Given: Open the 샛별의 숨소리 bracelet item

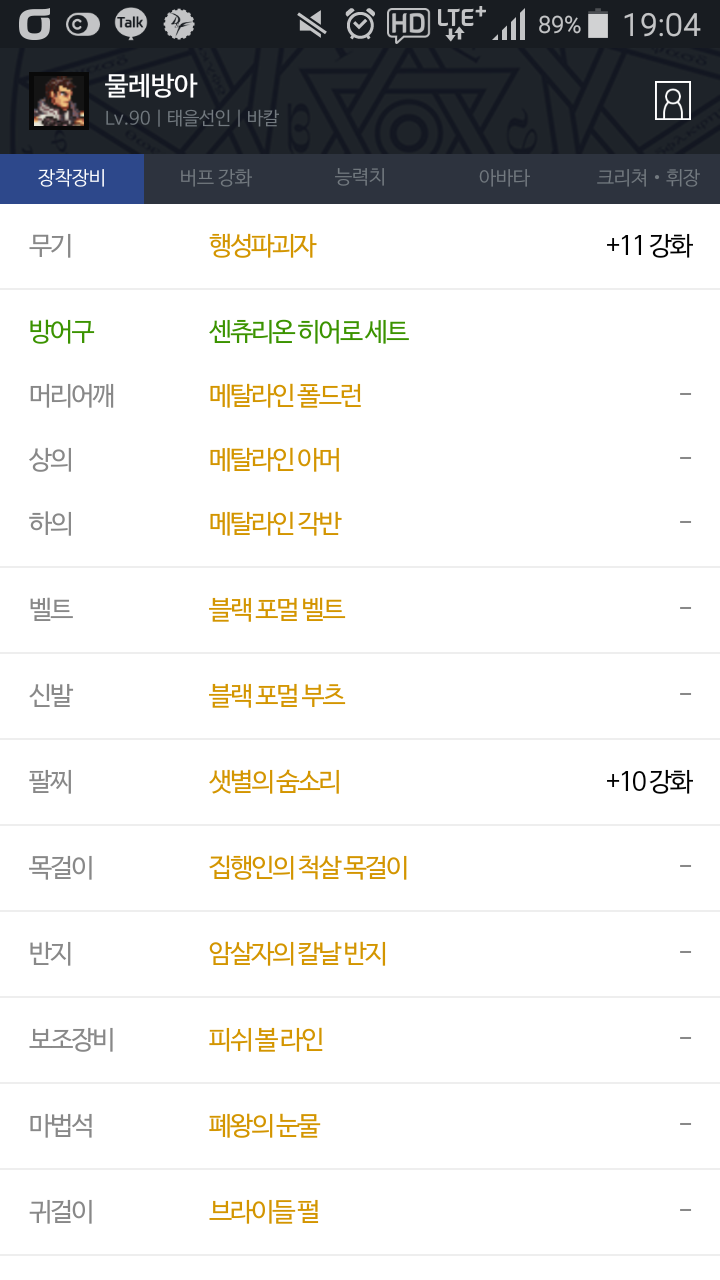Looking at the screenshot, I should point(275,781).
